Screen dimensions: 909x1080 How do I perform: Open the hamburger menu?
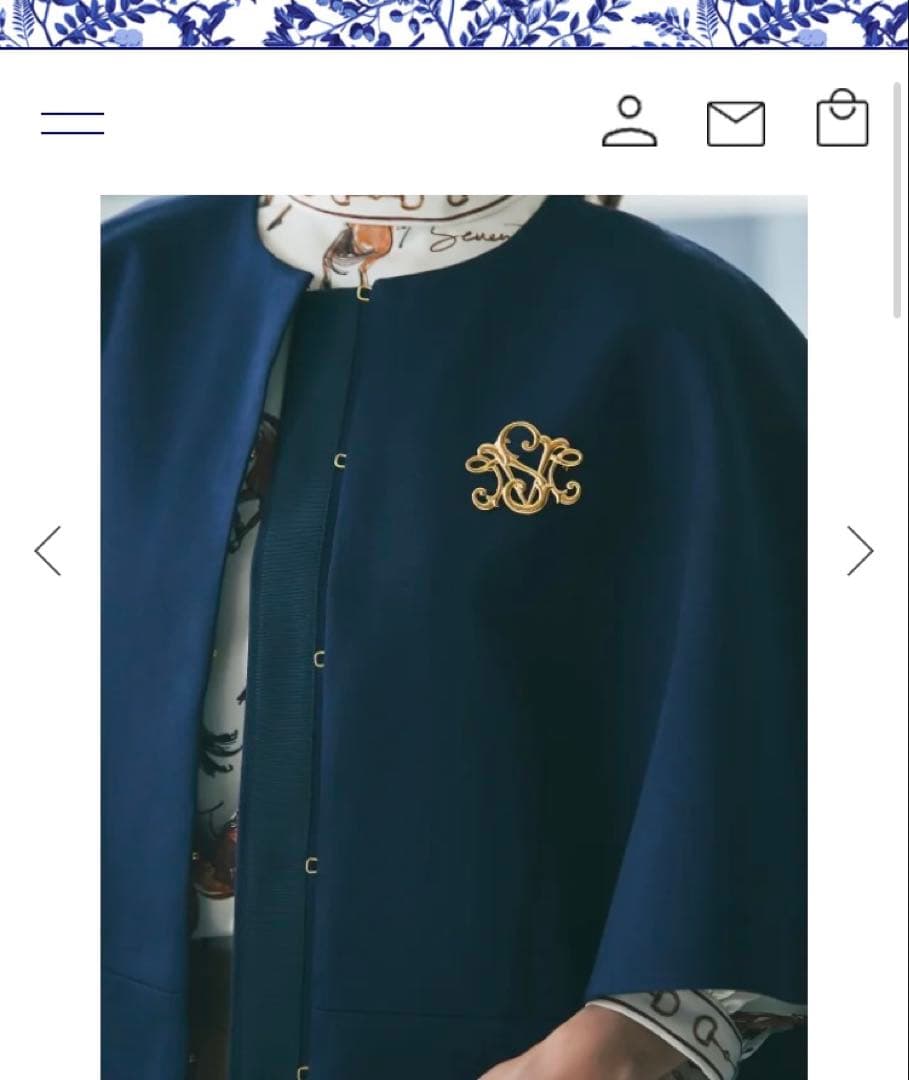pyautogui.click(x=72, y=124)
